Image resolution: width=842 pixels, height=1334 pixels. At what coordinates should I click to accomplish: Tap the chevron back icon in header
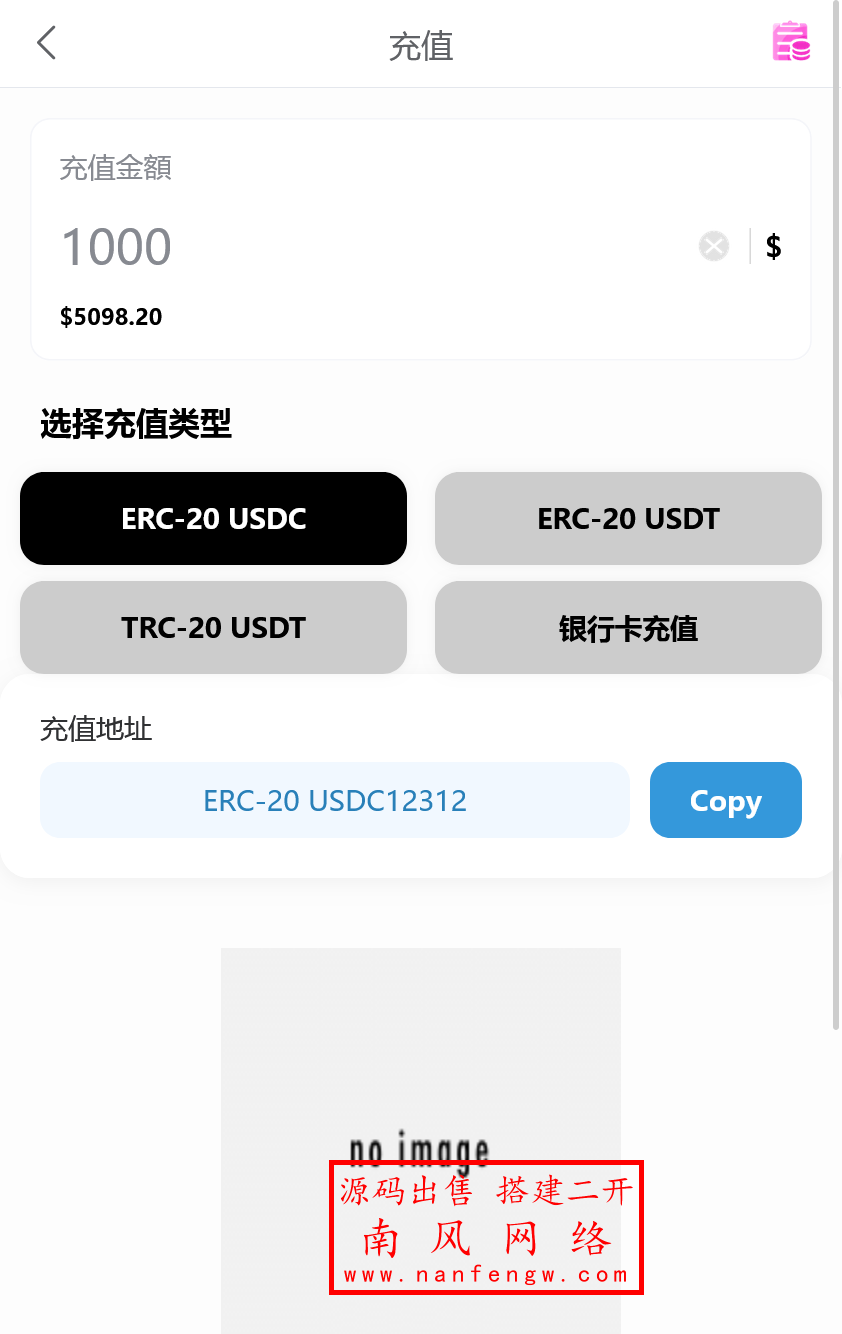tap(46, 44)
